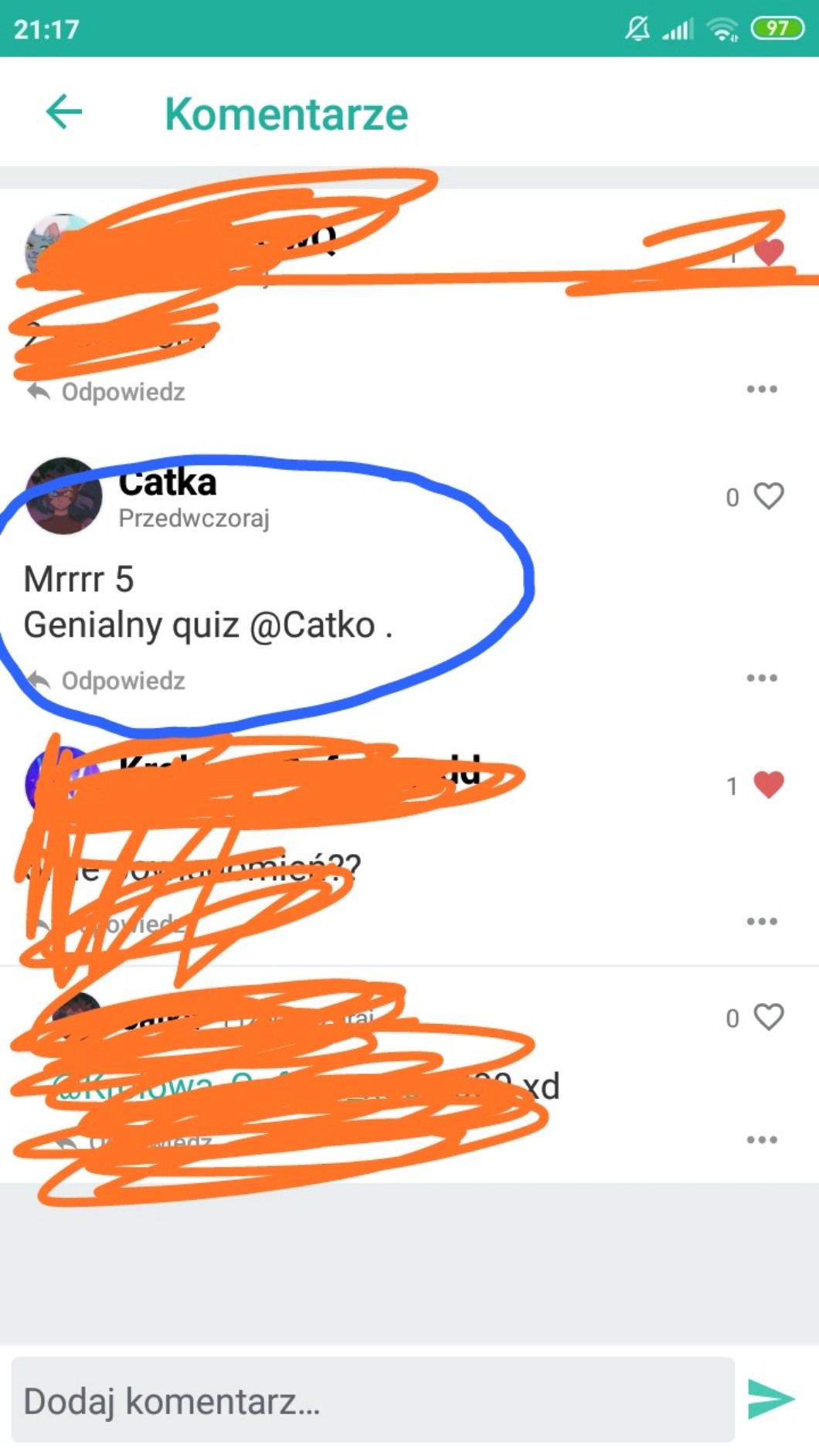Send the comment with the arrow icon
This screenshot has height=1456, width=819.
tap(770, 1399)
